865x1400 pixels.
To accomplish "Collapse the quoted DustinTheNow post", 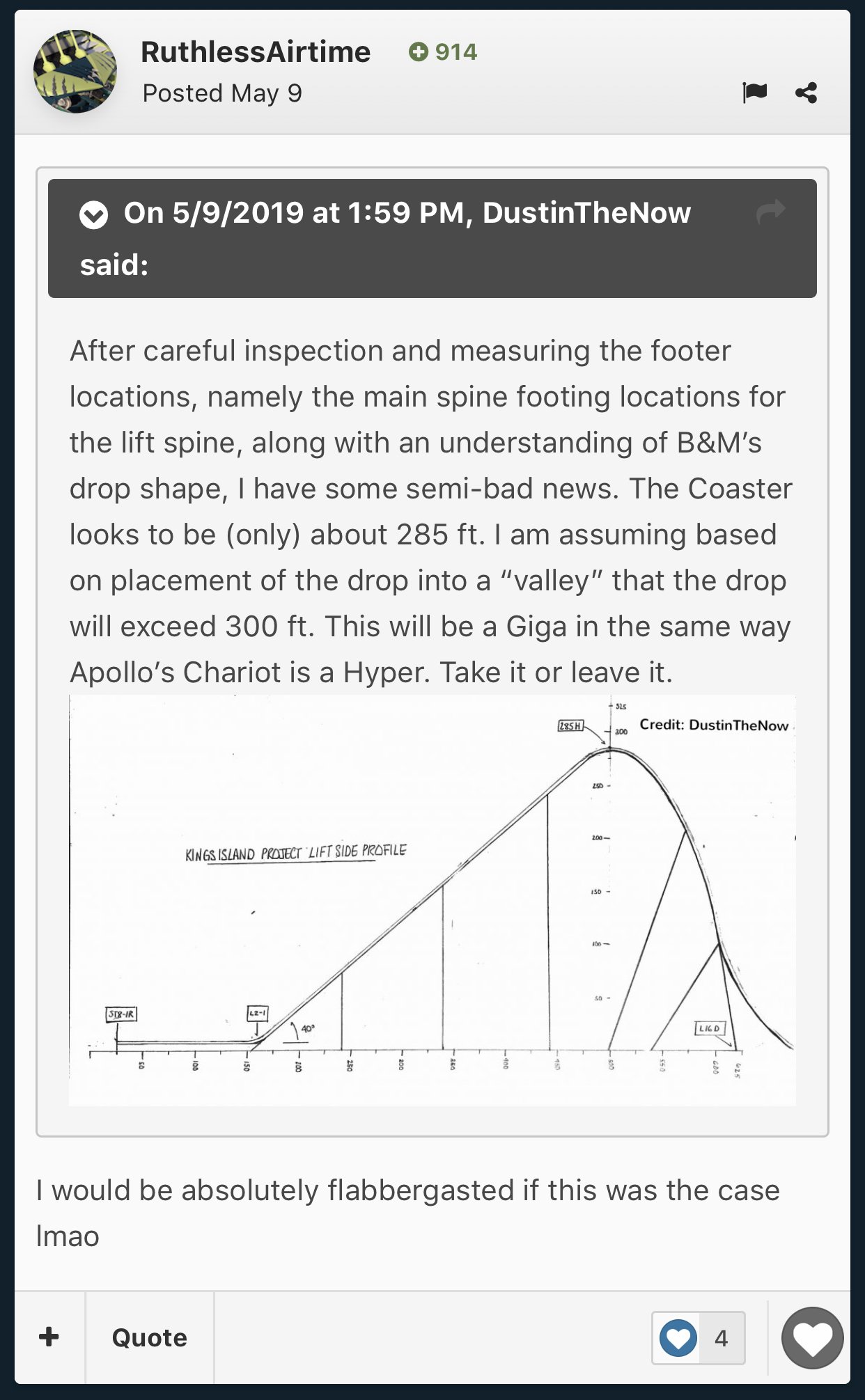I will pyautogui.click(x=94, y=214).
